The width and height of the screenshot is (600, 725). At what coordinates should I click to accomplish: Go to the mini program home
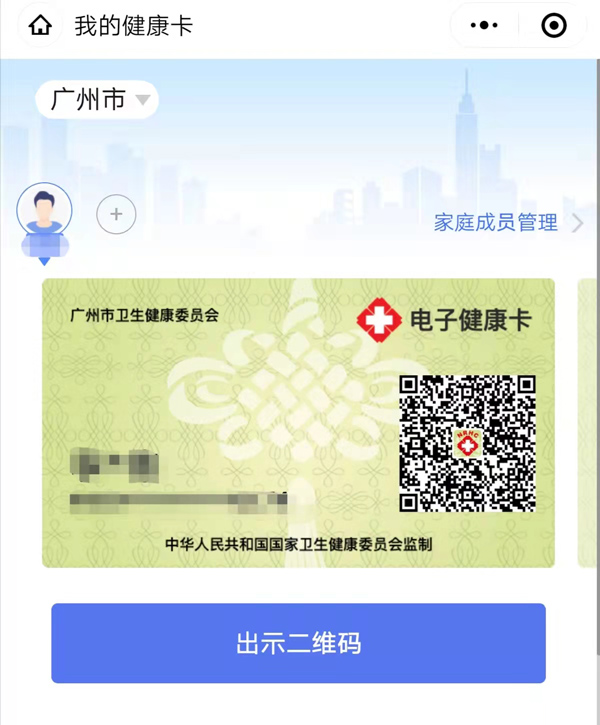[39, 26]
